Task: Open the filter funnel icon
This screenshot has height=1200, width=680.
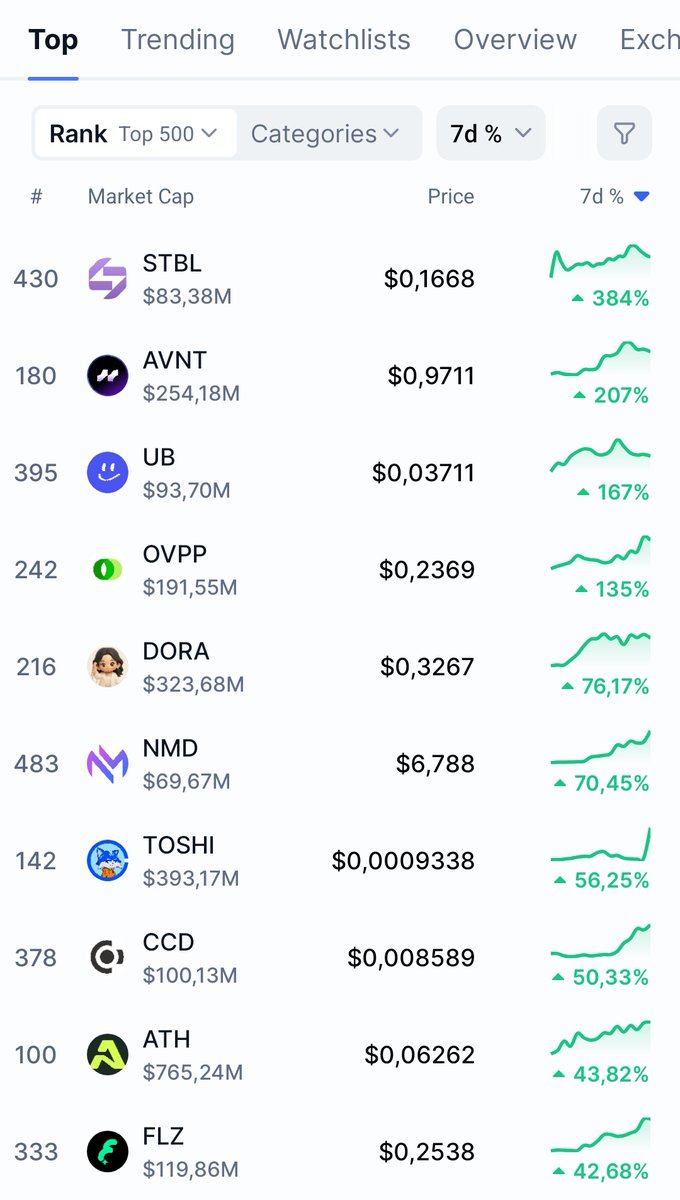Action: tap(624, 133)
